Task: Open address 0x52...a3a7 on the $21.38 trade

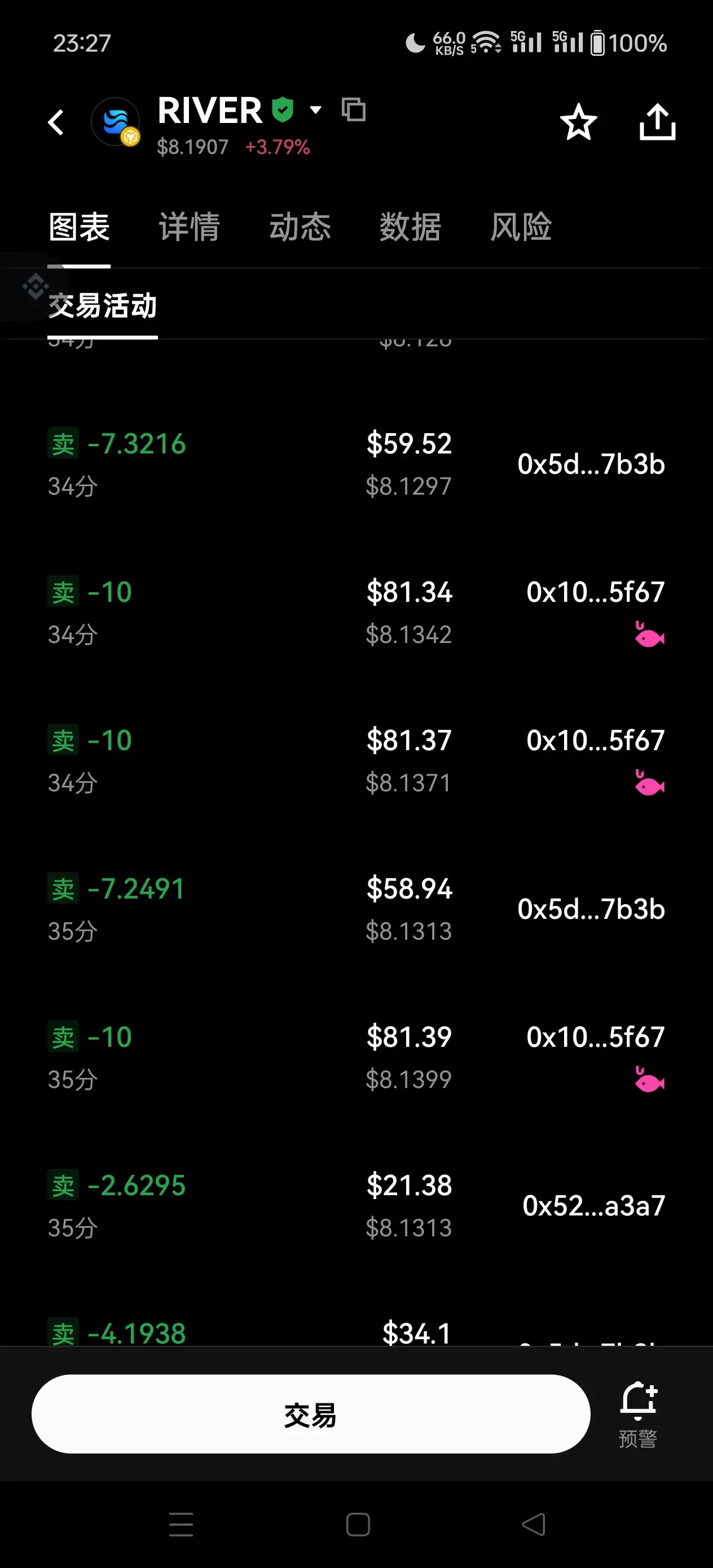Action: pyautogui.click(x=593, y=1206)
